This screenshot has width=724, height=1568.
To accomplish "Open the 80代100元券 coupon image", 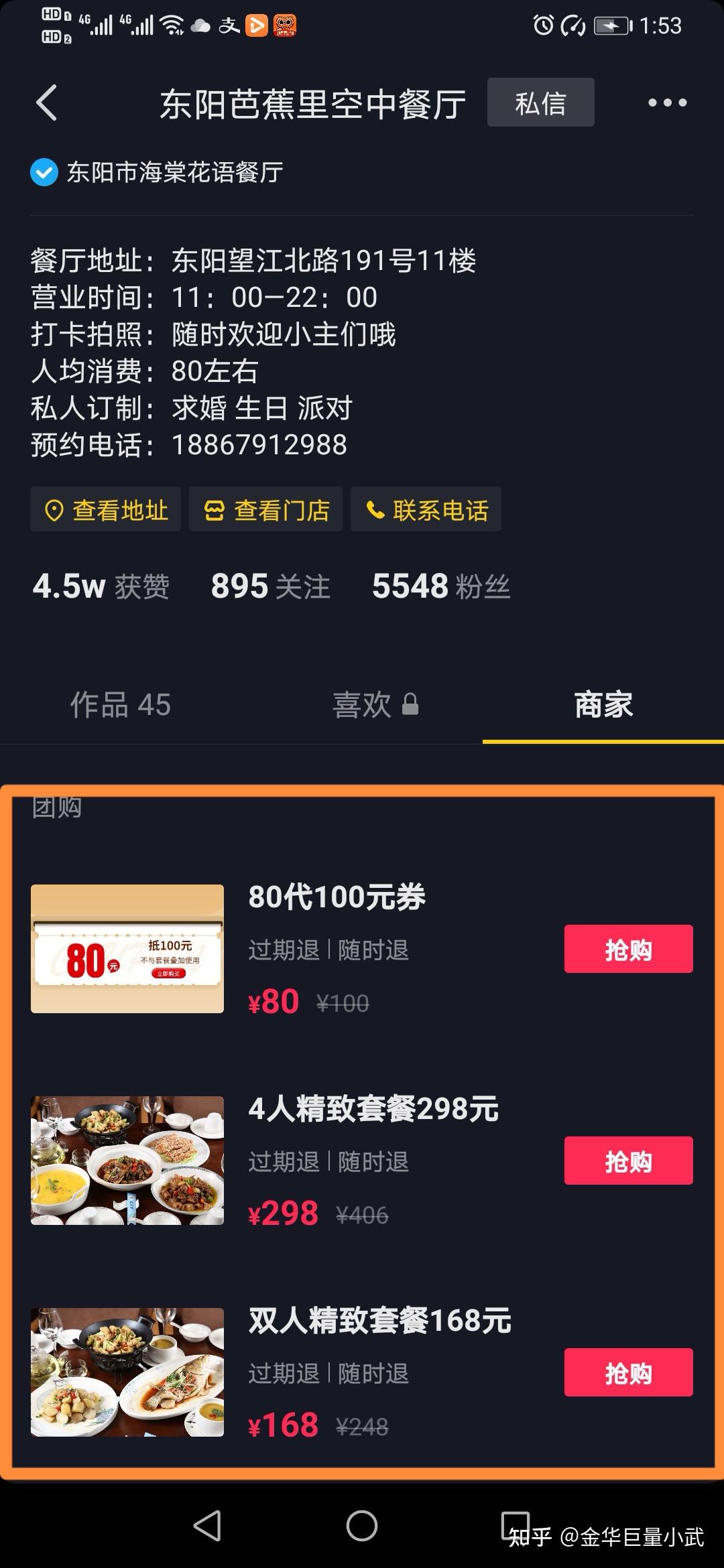I will click(127, 949).
